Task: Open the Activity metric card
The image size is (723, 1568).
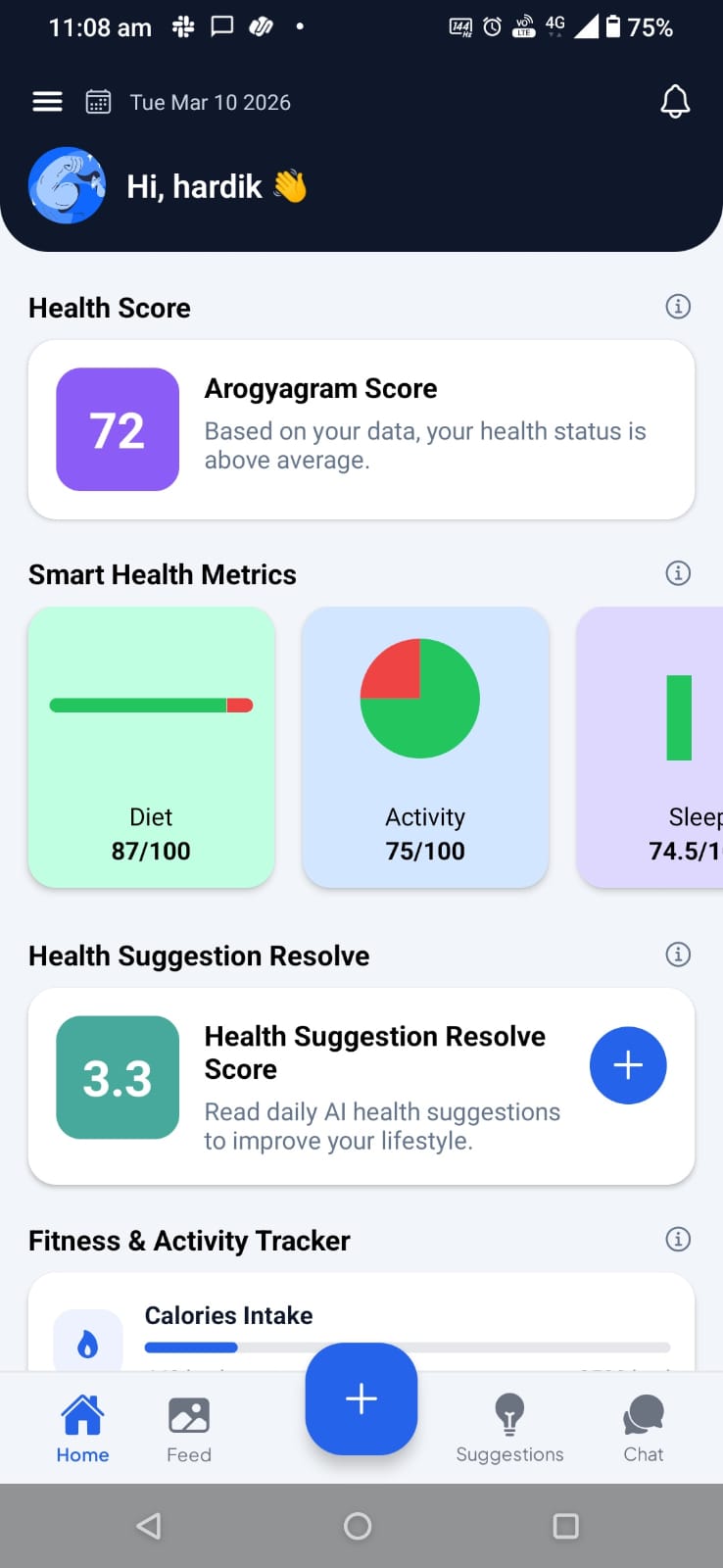Action: (424, 747)
